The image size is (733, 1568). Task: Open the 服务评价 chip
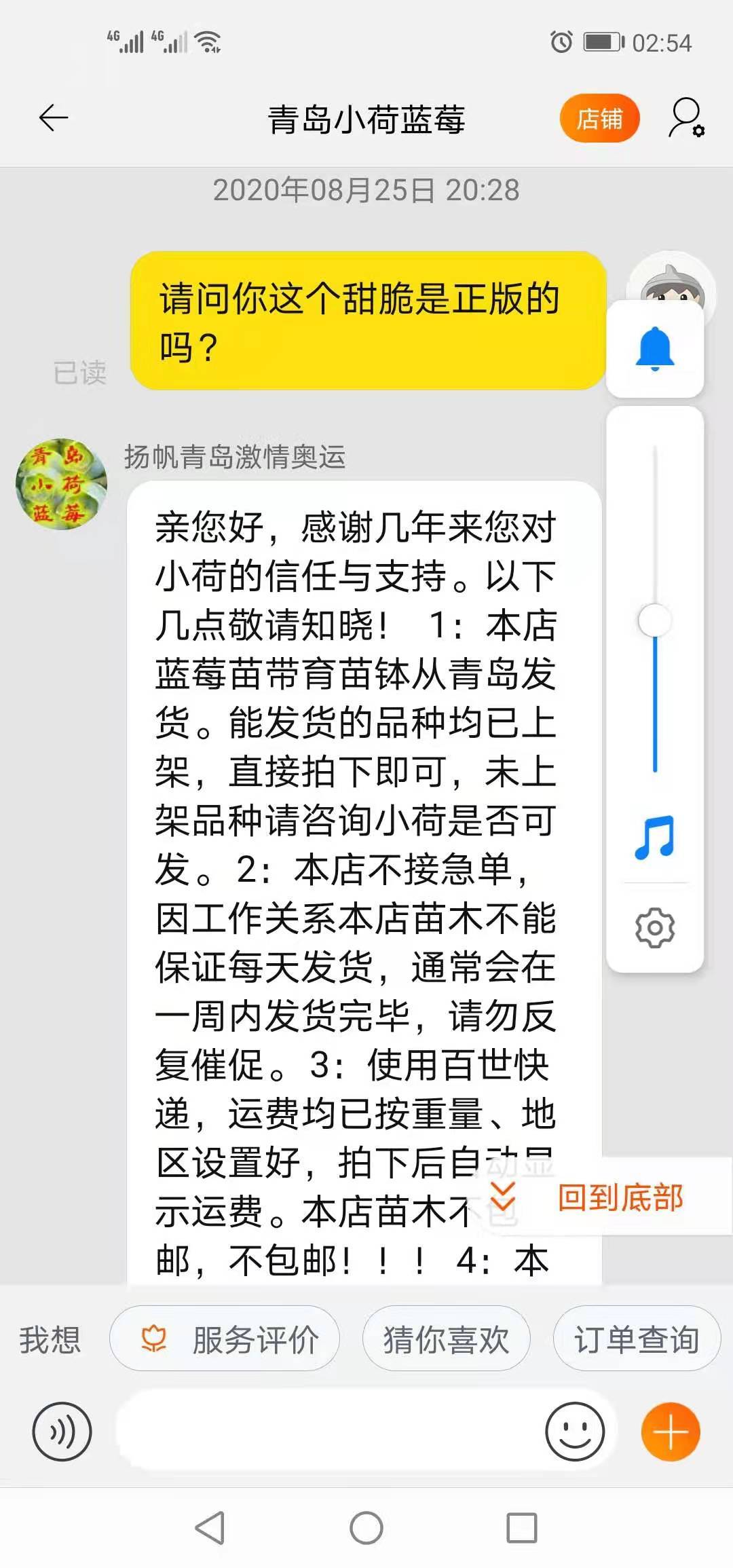tap(225, 1340)
